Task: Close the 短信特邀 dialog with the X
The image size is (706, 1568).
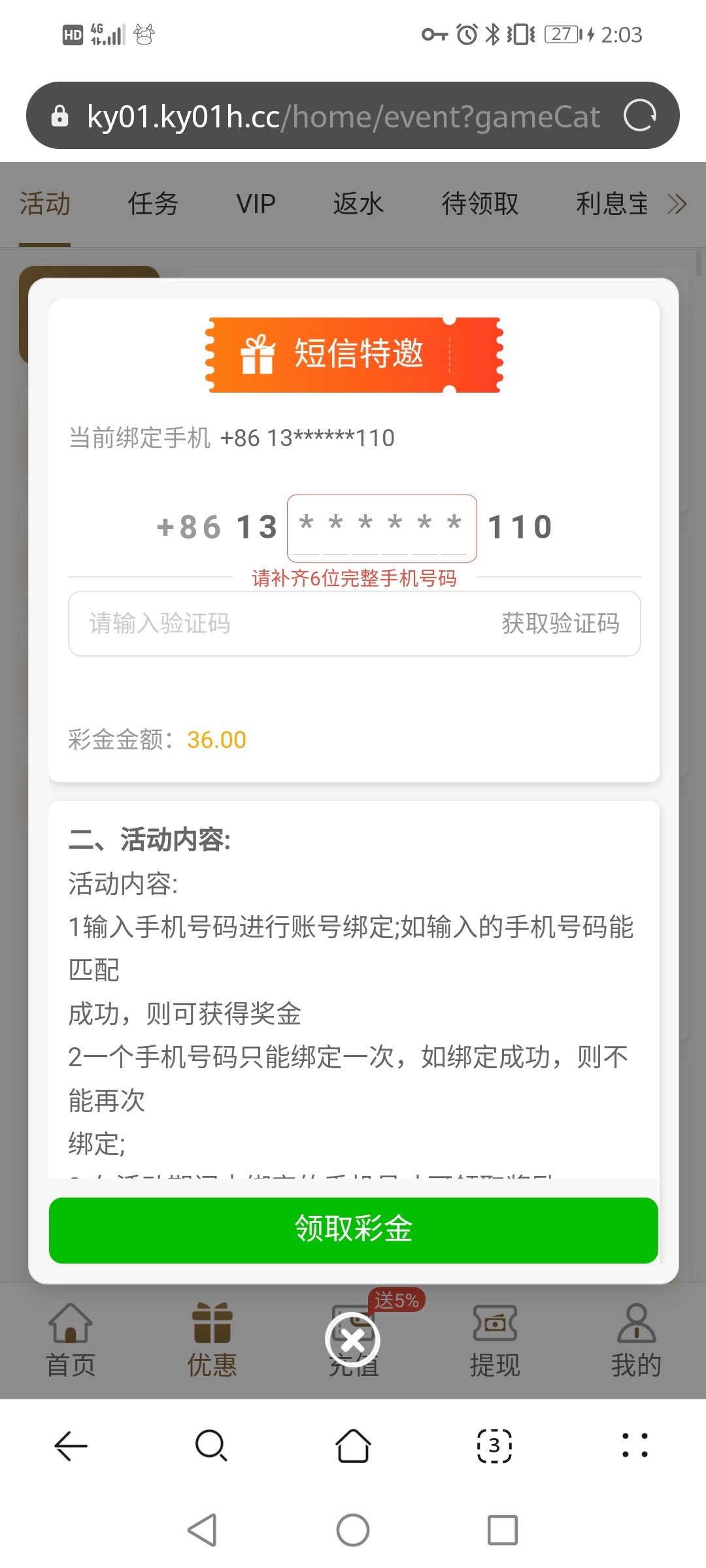Action: click(353, 1341)
